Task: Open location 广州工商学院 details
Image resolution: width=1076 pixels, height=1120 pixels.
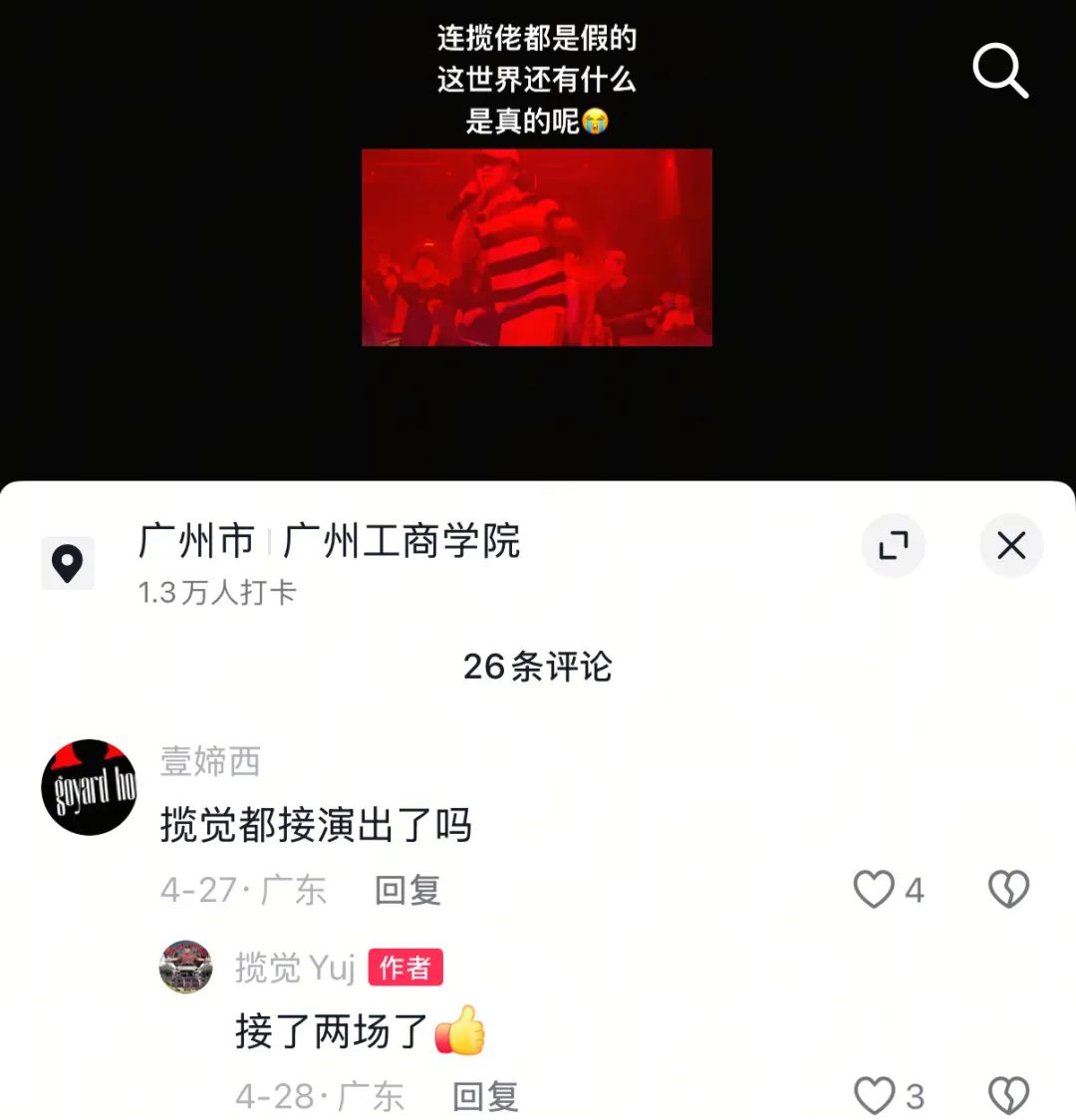Action: pyautogui.click(x=403, y=543)
